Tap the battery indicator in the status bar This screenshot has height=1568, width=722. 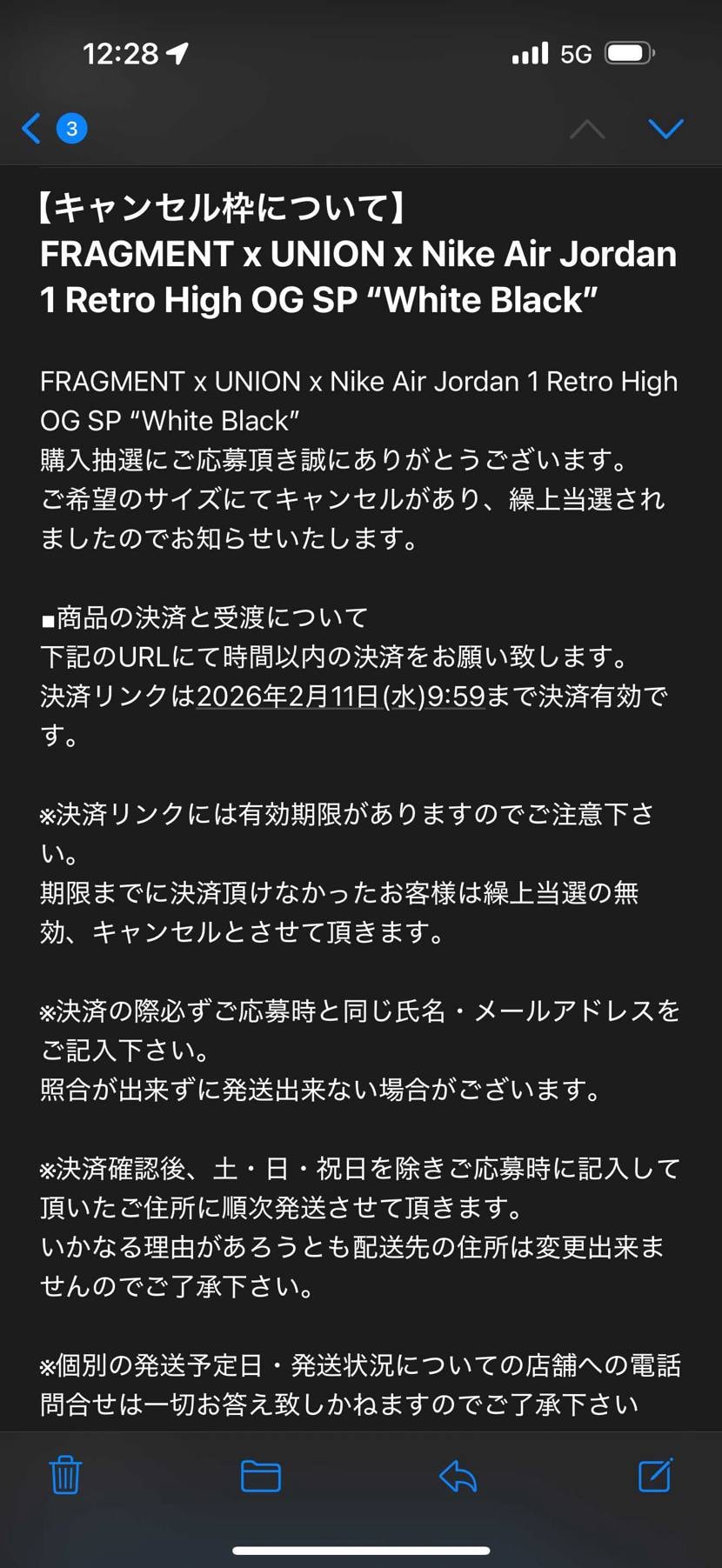[x=629, y=52]
